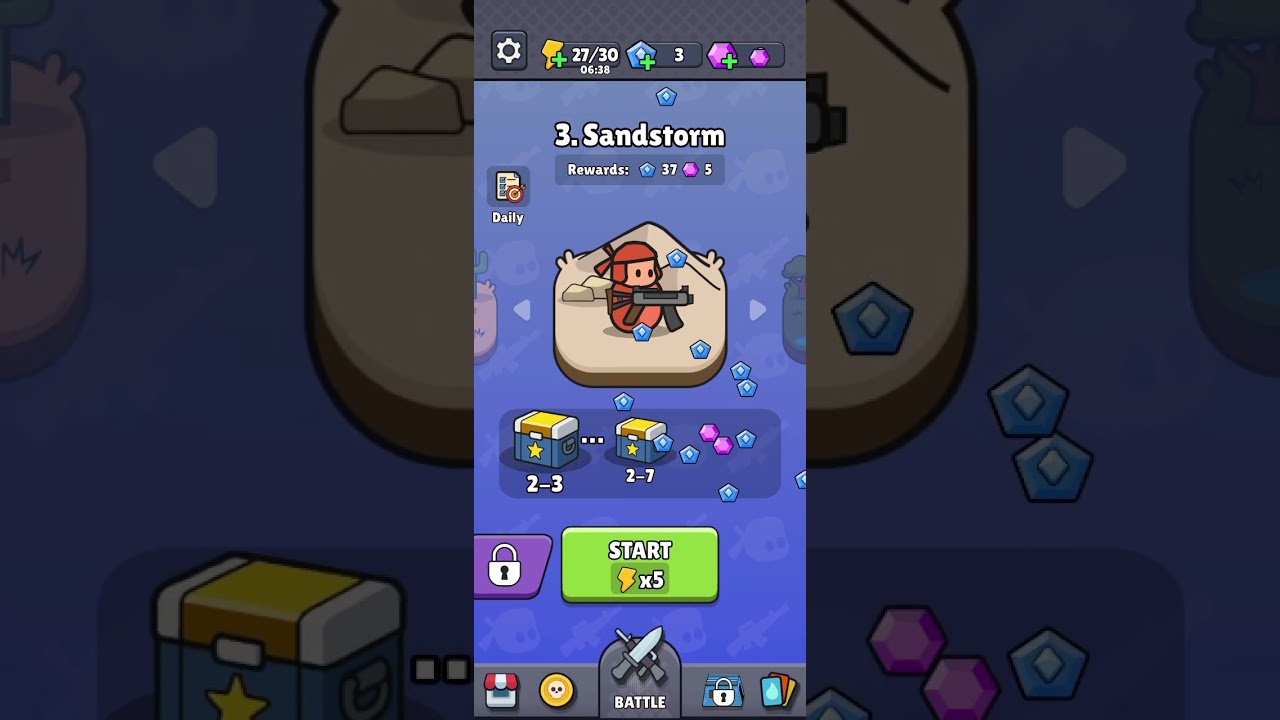Select the Sandstorm stage card
Screen dimensions: 1280x720
(x=640, y=305)
